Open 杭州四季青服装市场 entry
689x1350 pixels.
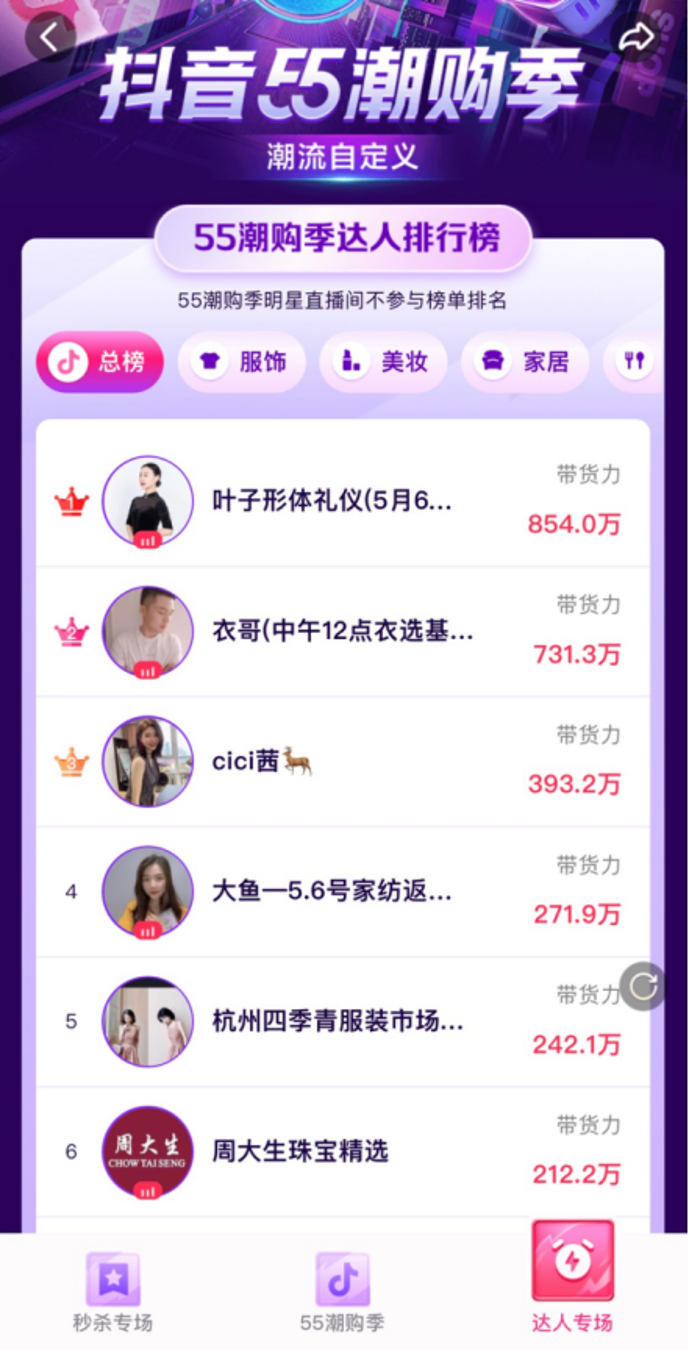pyautogui.click(x=338, y=1021)
